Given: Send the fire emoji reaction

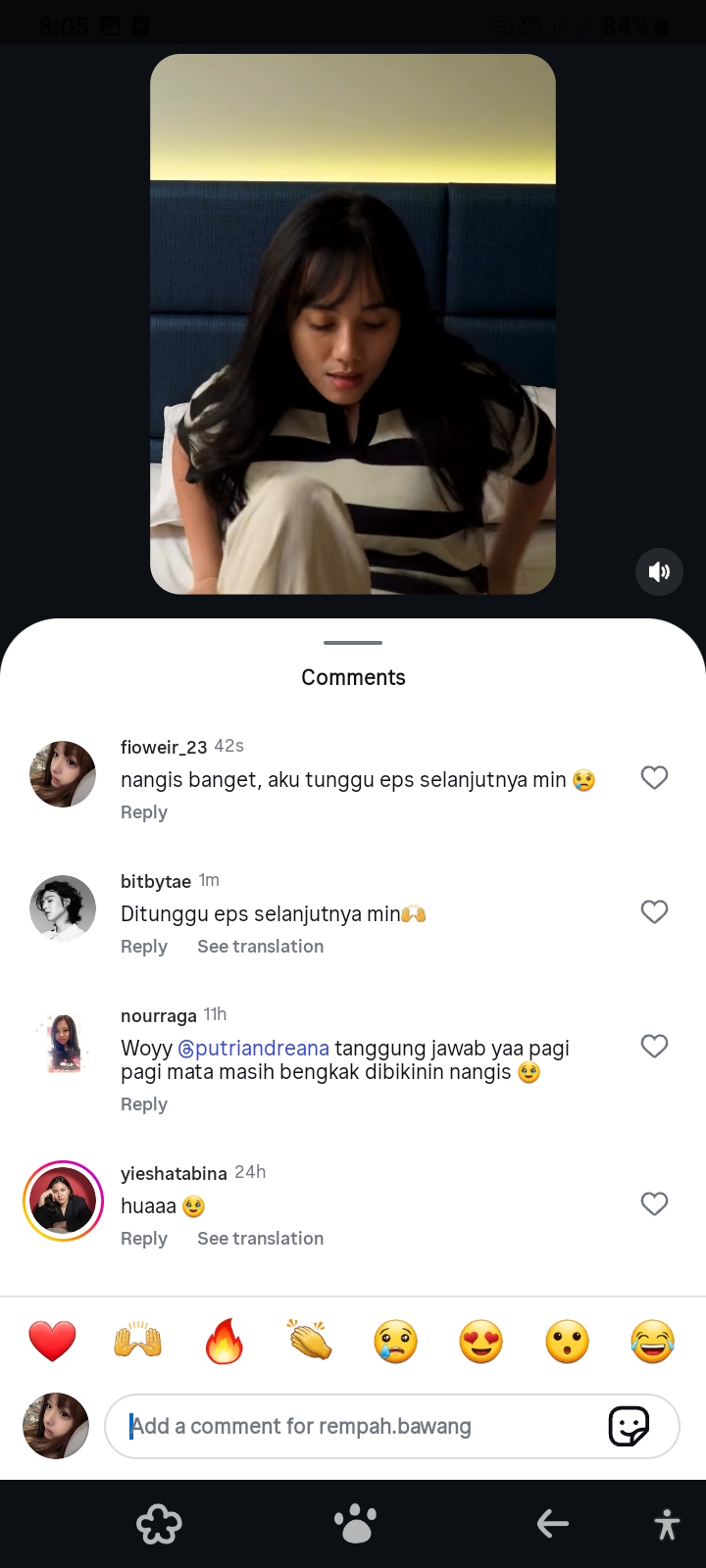Looking at the screenshot, I should pyautogui.click(x=225, y=1342).
